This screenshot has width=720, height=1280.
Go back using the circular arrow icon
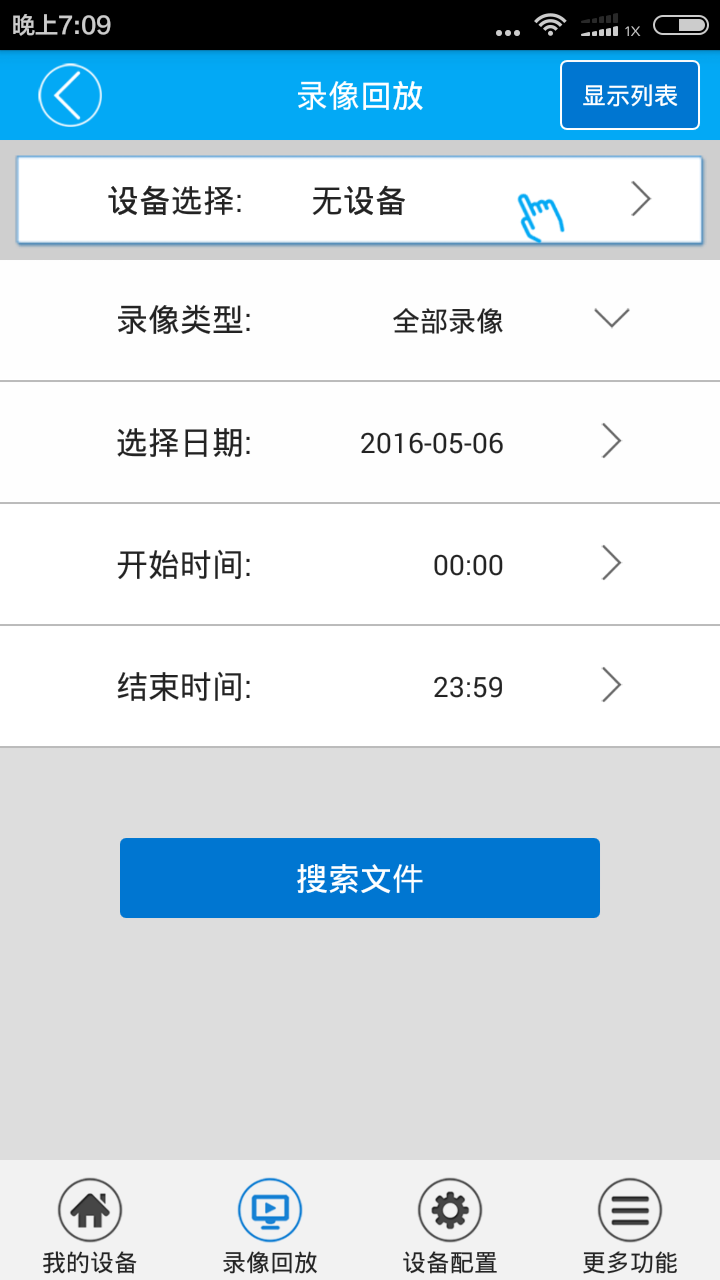point(70,96)
